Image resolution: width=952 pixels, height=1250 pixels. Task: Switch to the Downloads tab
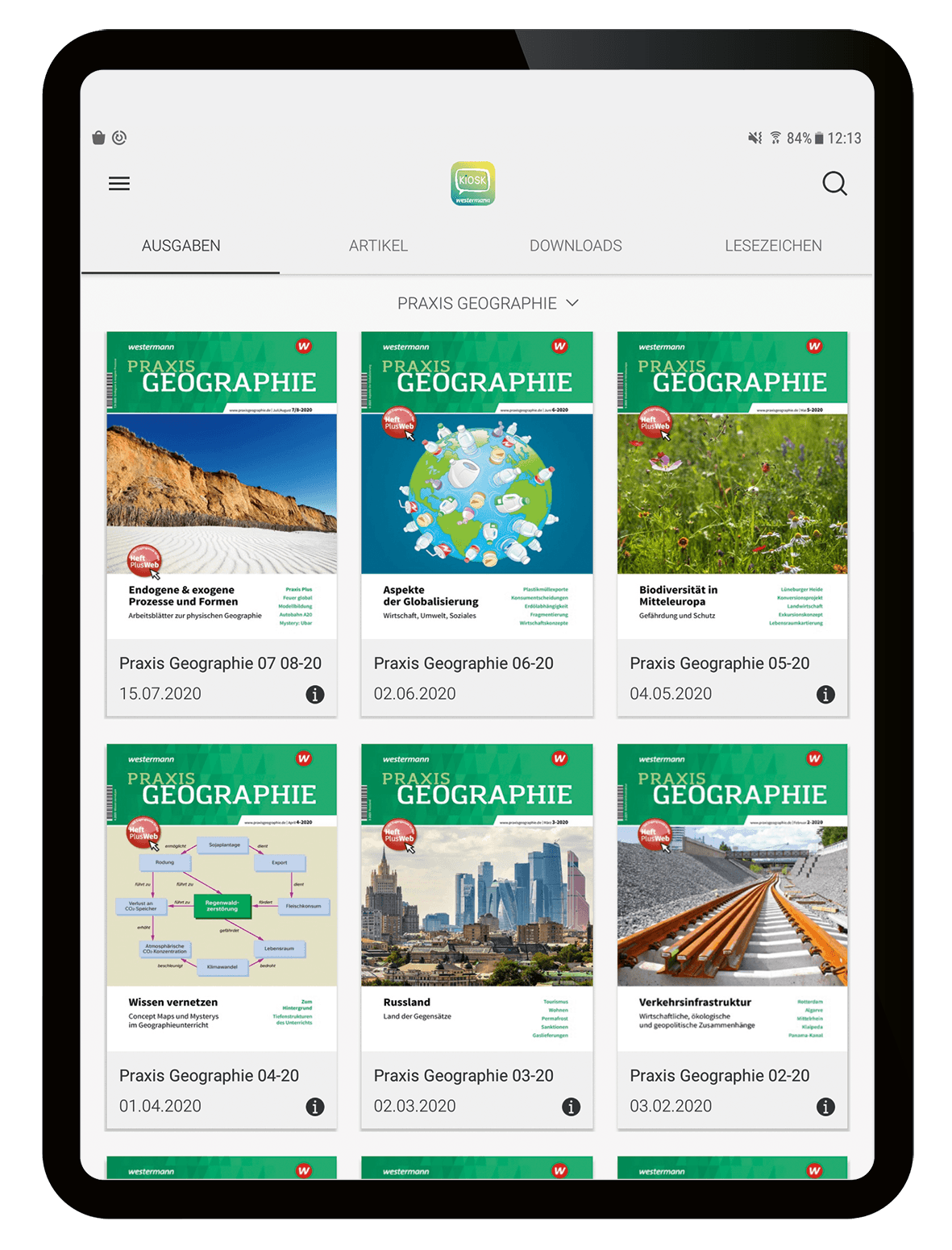[x=576, y=246]
